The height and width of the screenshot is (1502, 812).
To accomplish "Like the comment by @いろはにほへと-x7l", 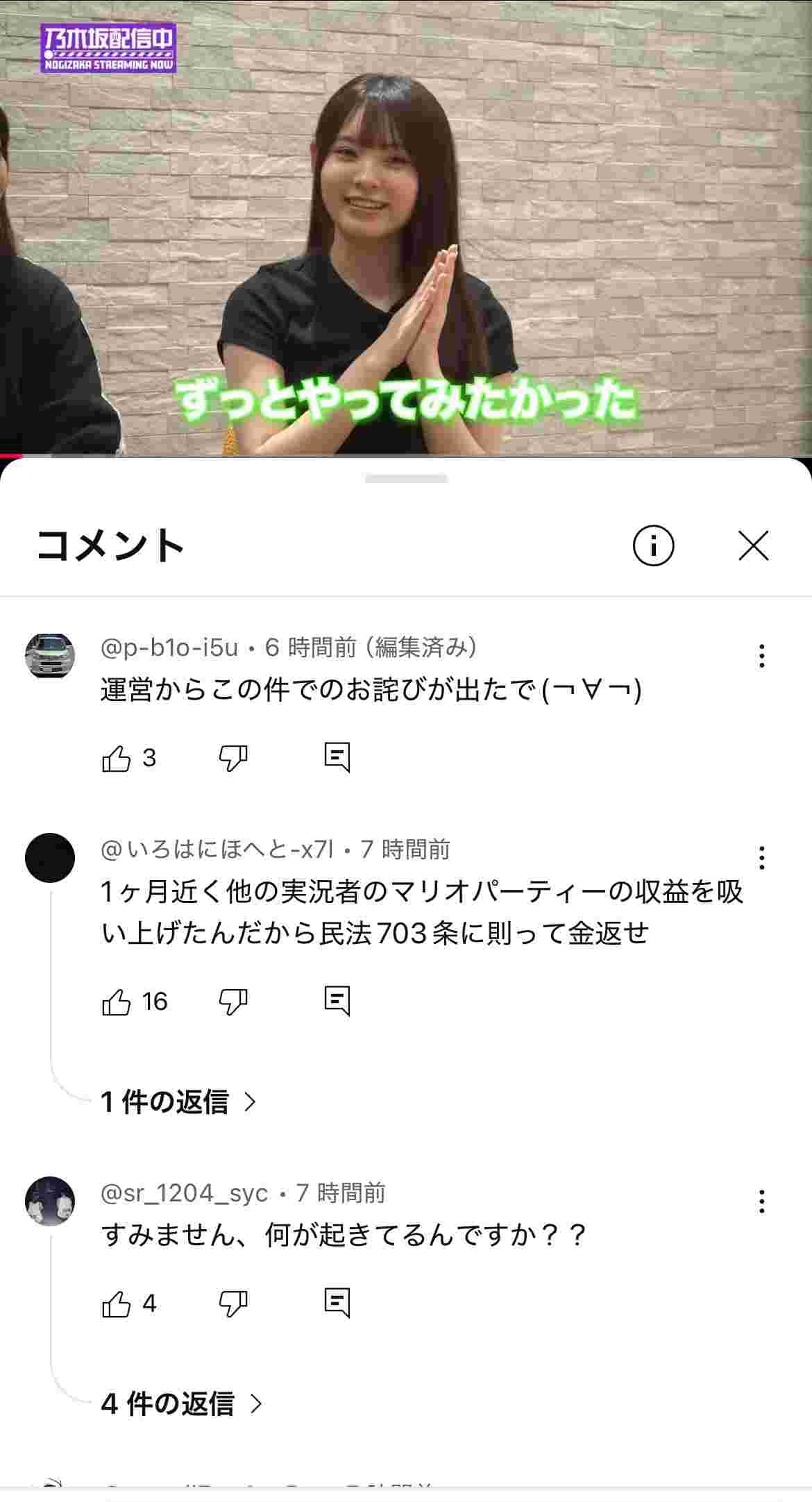I will [117, 1002].
